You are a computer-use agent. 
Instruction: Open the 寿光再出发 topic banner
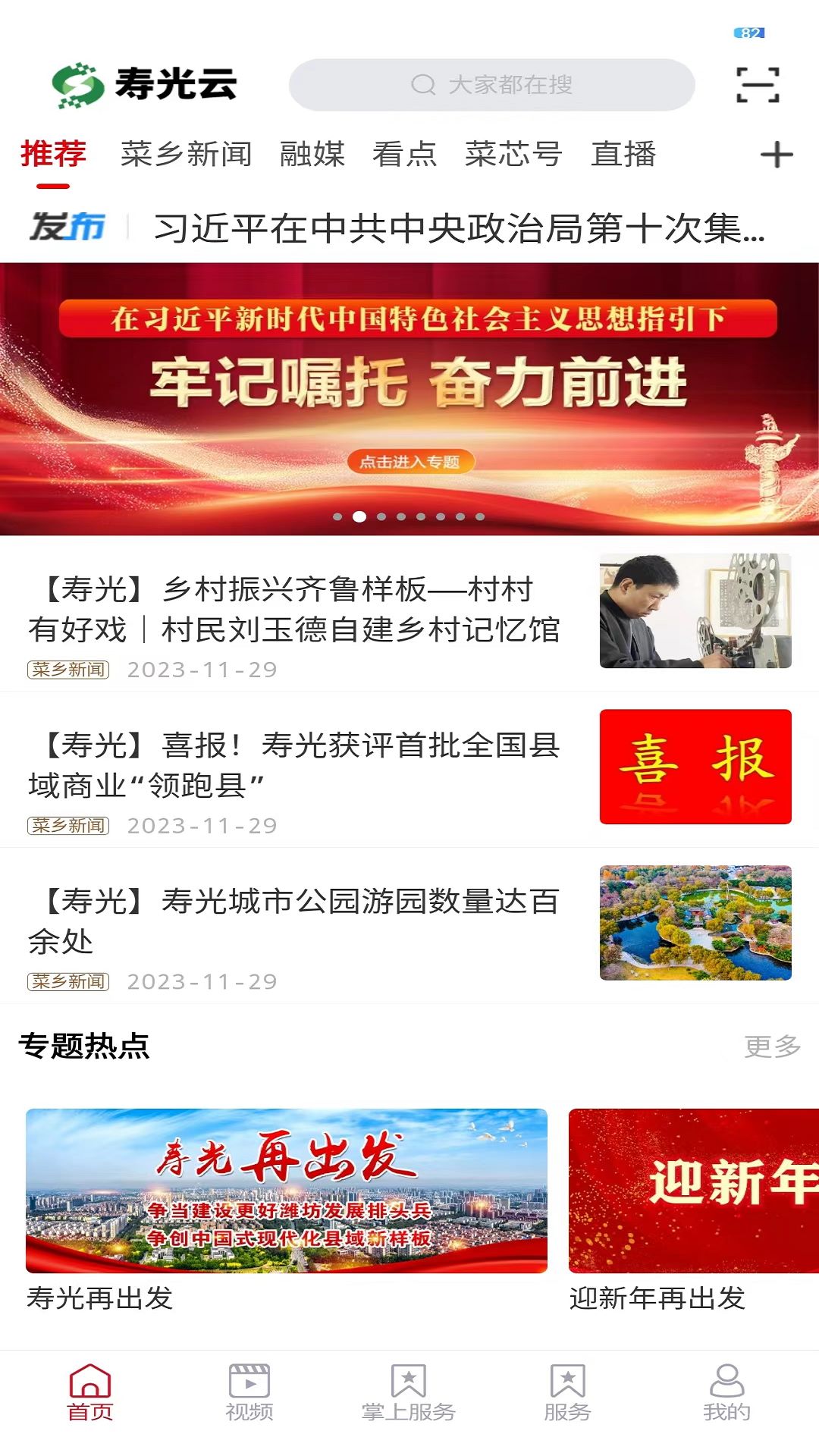(287, 1196)
